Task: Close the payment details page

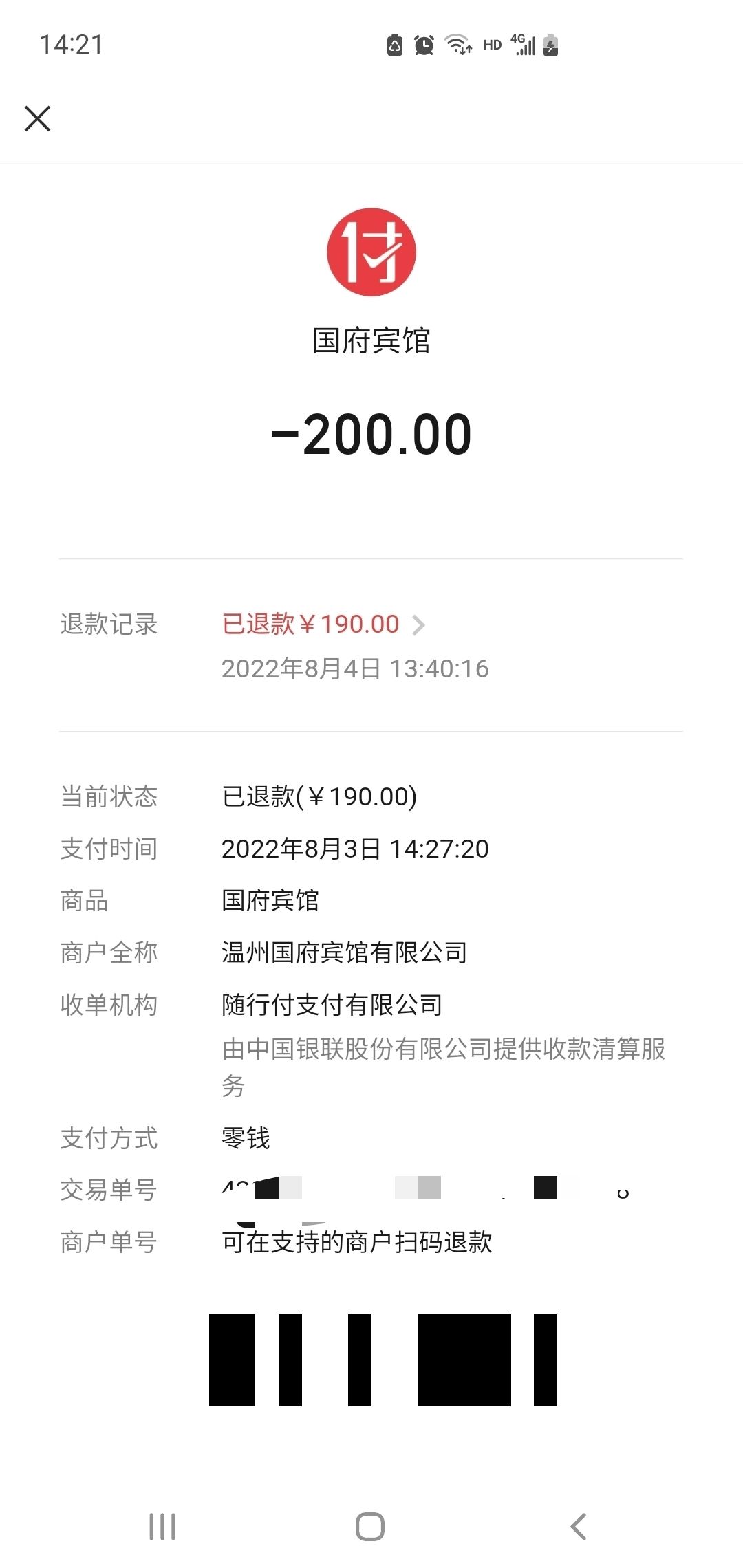Action: point(38,118)
